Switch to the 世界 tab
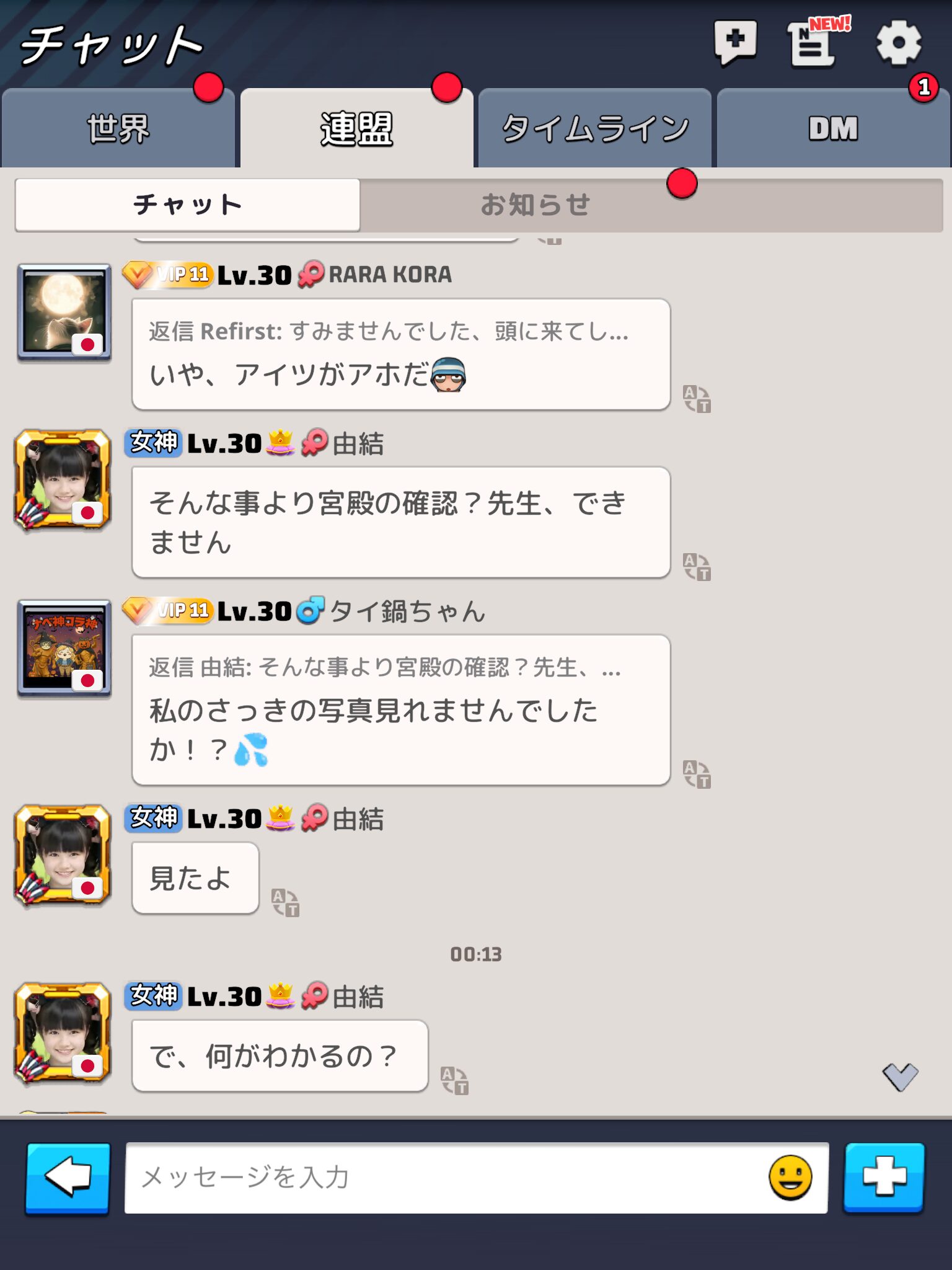The image size is (952, 1270). point(118,129)
